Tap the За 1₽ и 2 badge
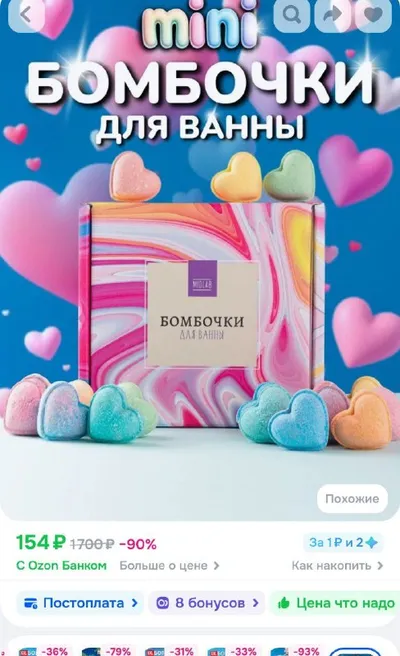The width and height of the screenshot is (400, 656). point(343,543)
